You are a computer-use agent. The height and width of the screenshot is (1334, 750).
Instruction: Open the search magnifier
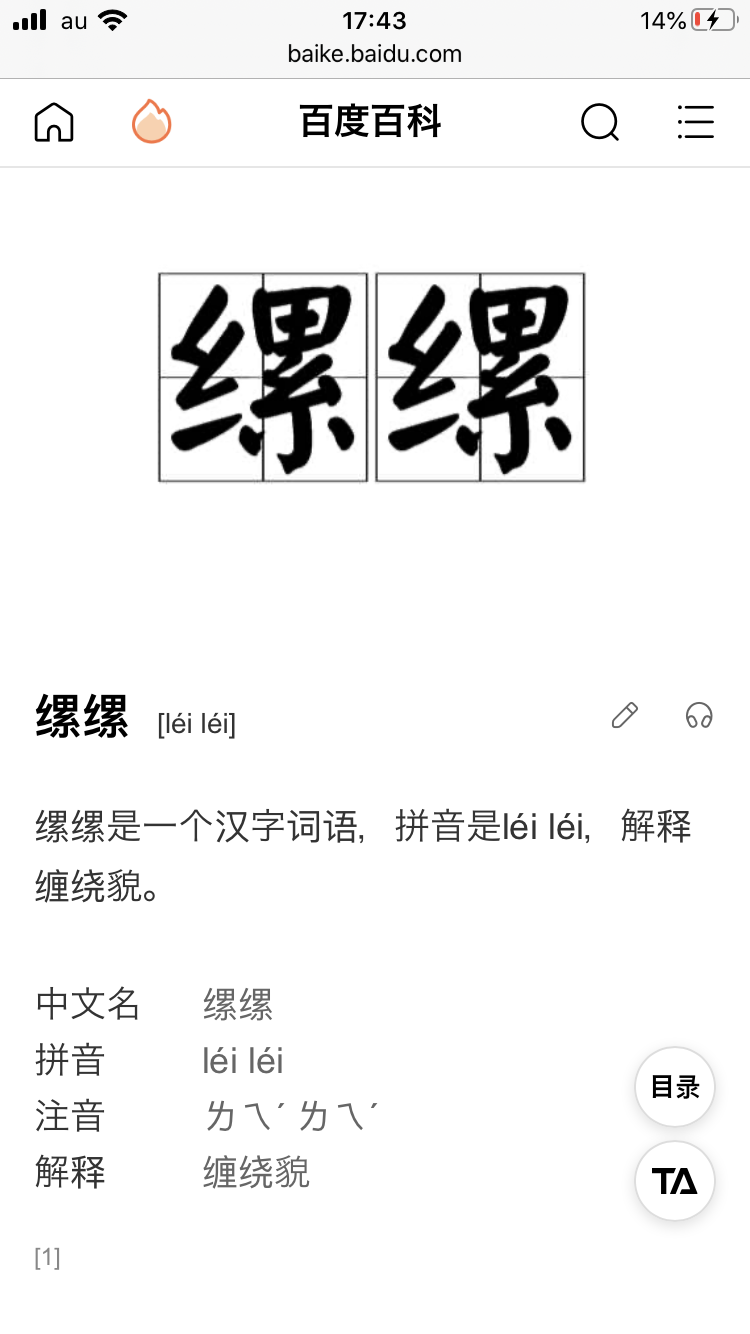(x=600, y=123)
